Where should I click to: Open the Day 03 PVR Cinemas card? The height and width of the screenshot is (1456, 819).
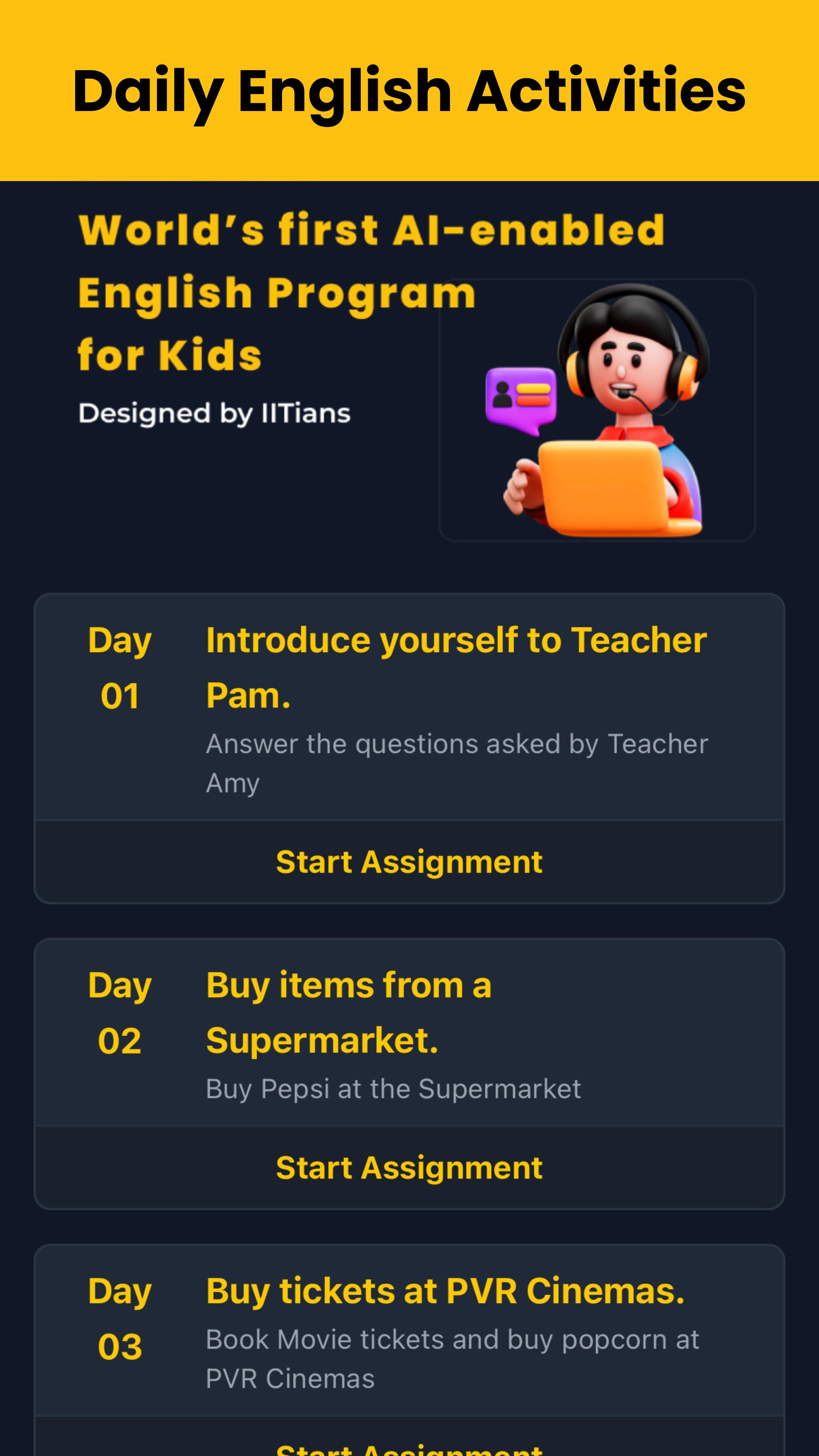(409, 1331)
